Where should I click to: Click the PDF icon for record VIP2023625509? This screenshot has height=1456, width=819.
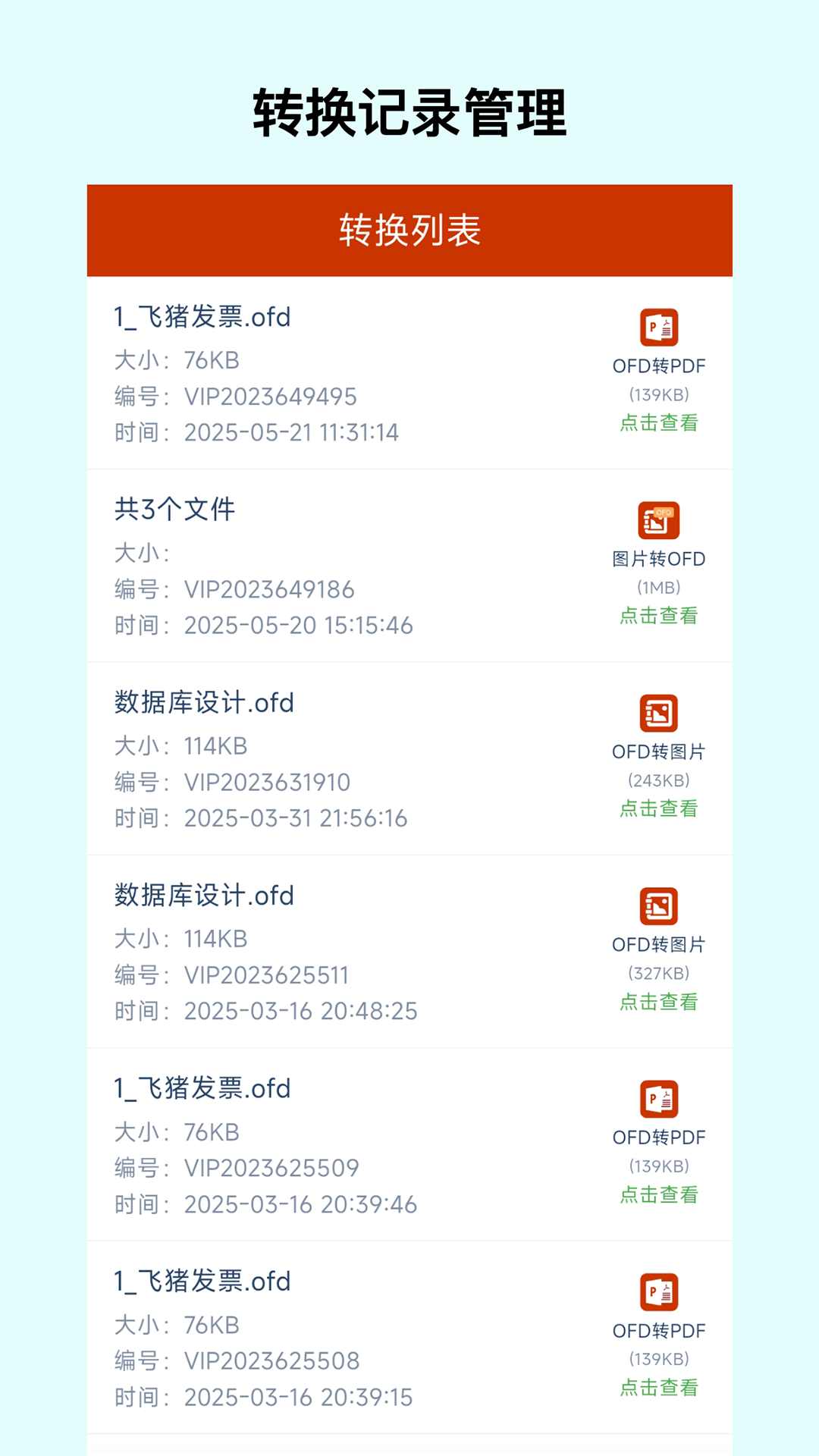(x=658, y=1099)
